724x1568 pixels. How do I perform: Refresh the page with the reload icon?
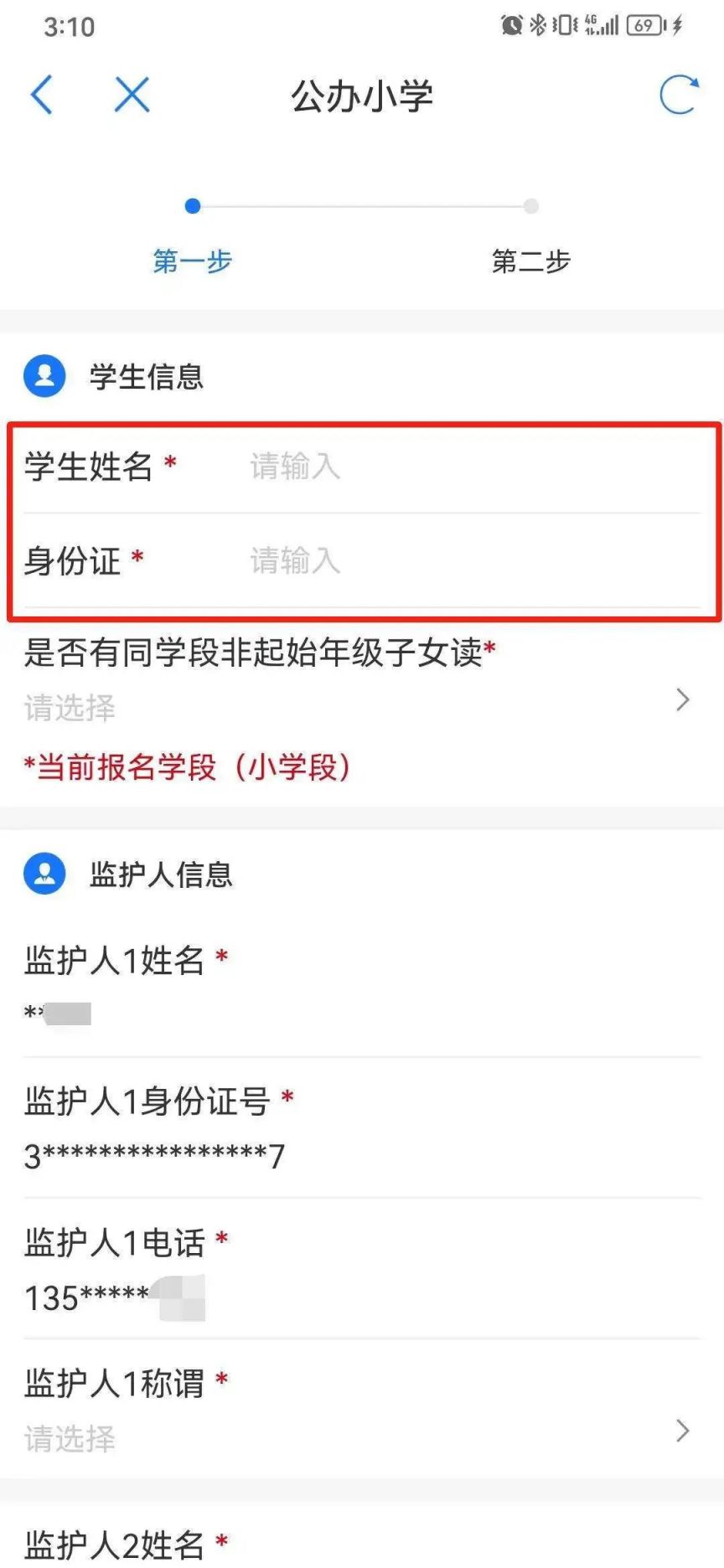[x=679, y=94]
